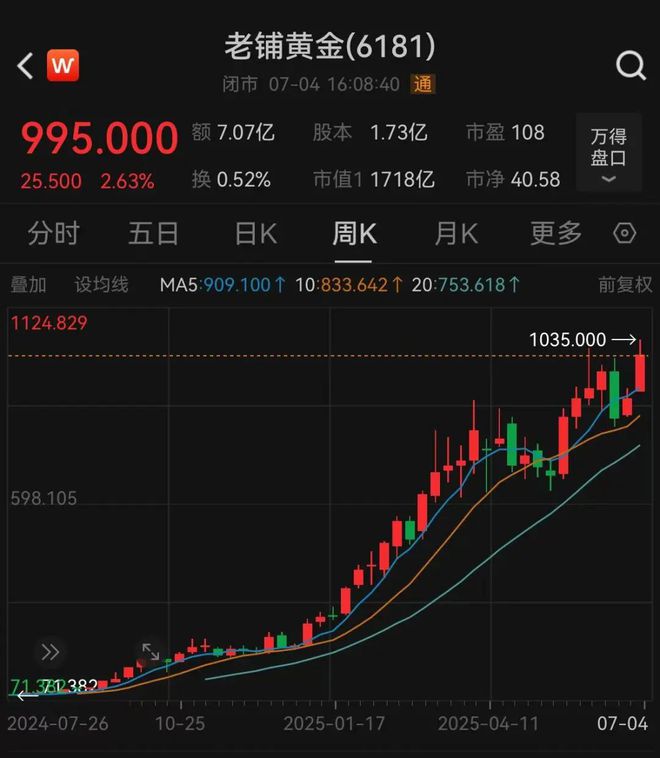The width and height of the screenshot is (660, 758).
Task: Tap the double-arrow chart scroll button
Action: (50, 652)
